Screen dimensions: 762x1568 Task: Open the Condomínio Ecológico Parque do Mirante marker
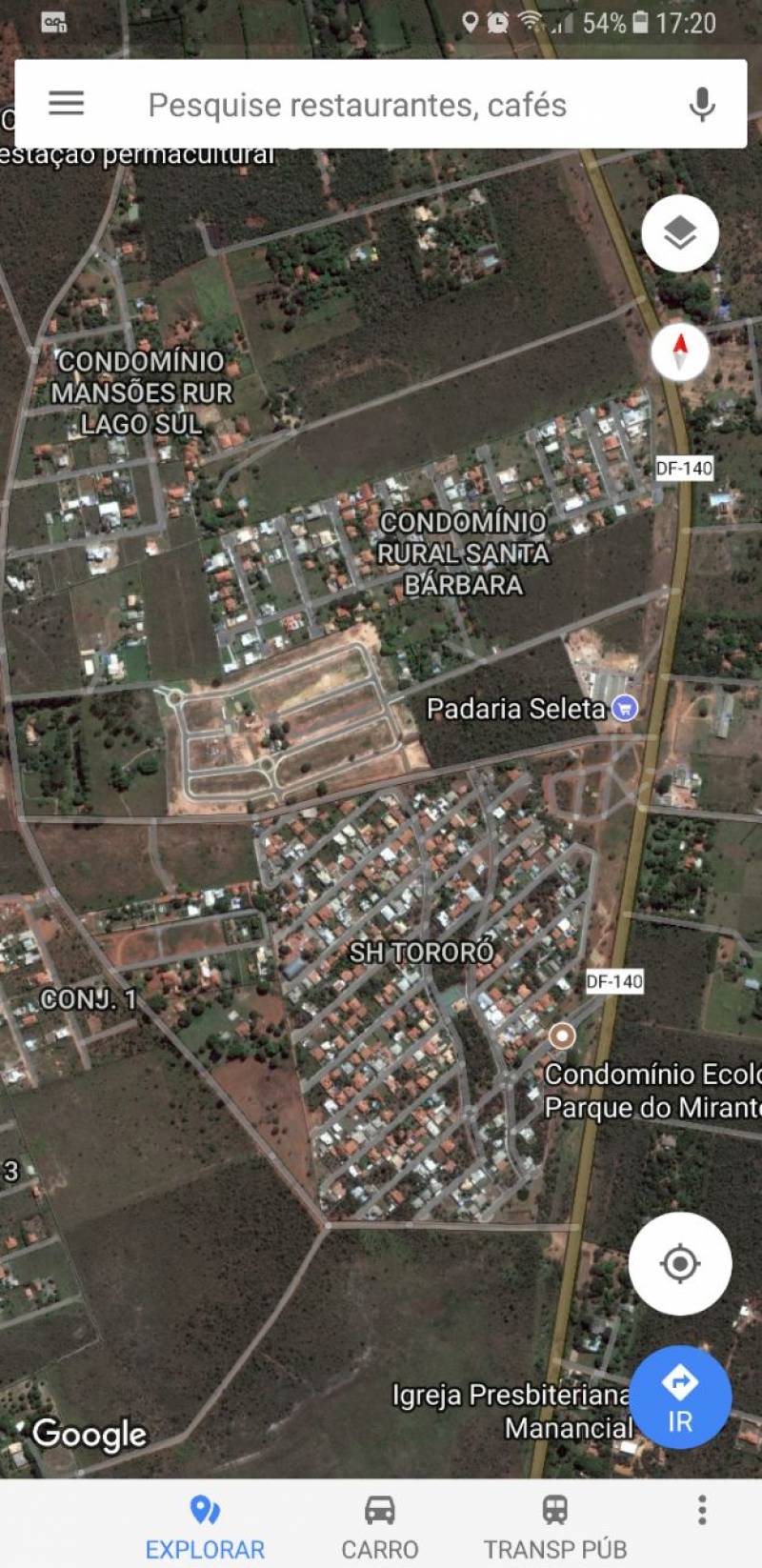[563, 1035]
